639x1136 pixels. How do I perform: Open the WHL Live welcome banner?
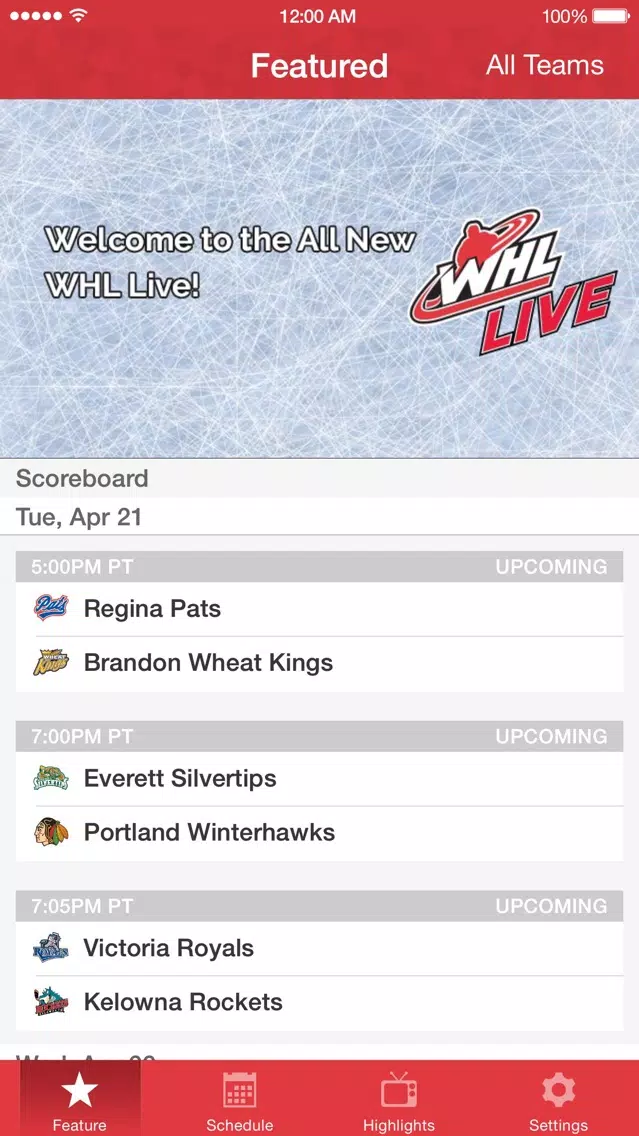(320, 279)
